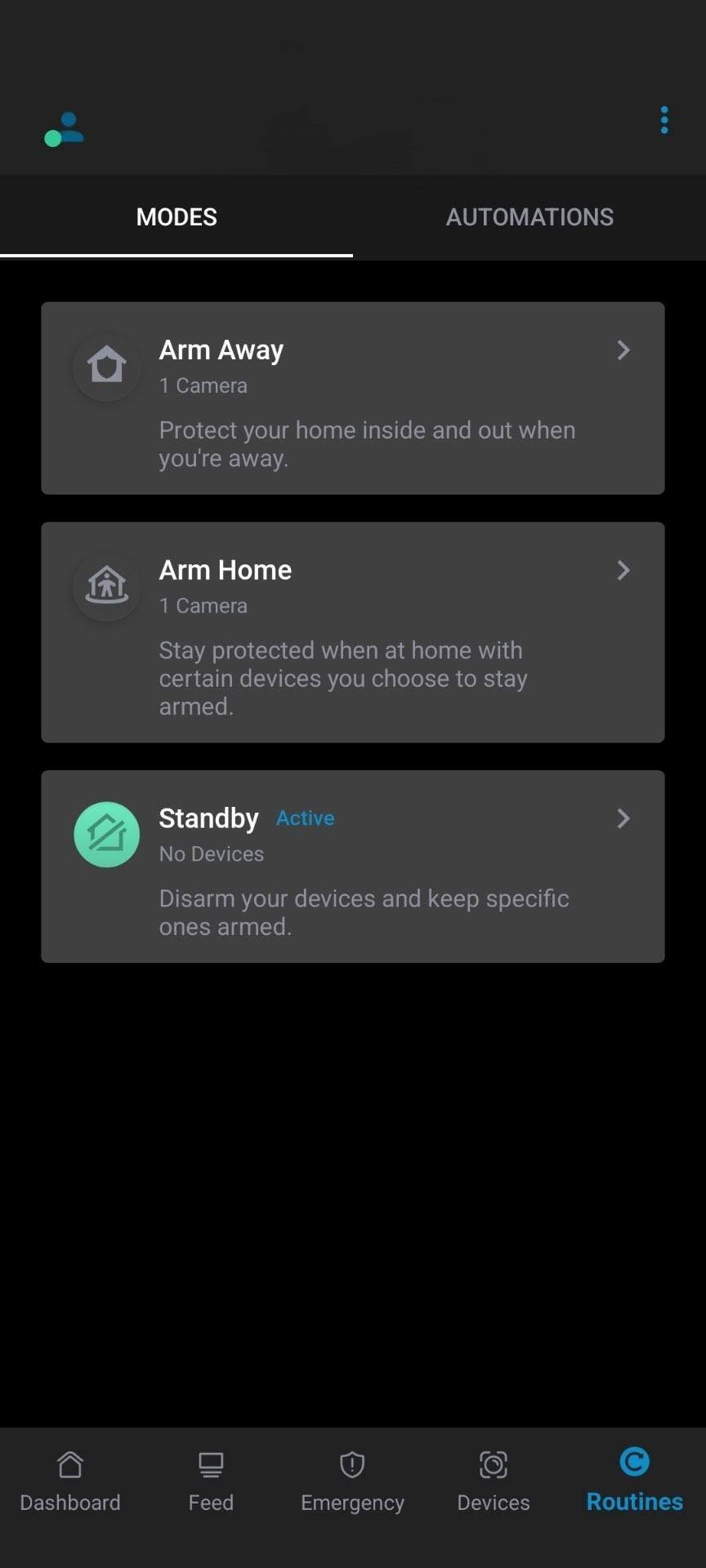Viewport: 706px width, 1568px height.
Task: Switch to the Automations tab
Action: pos(529,217)
